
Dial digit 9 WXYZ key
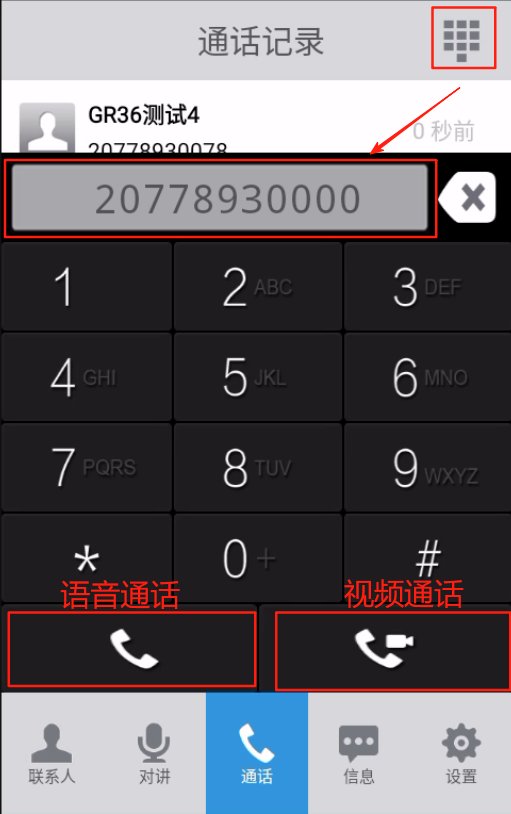427,467
